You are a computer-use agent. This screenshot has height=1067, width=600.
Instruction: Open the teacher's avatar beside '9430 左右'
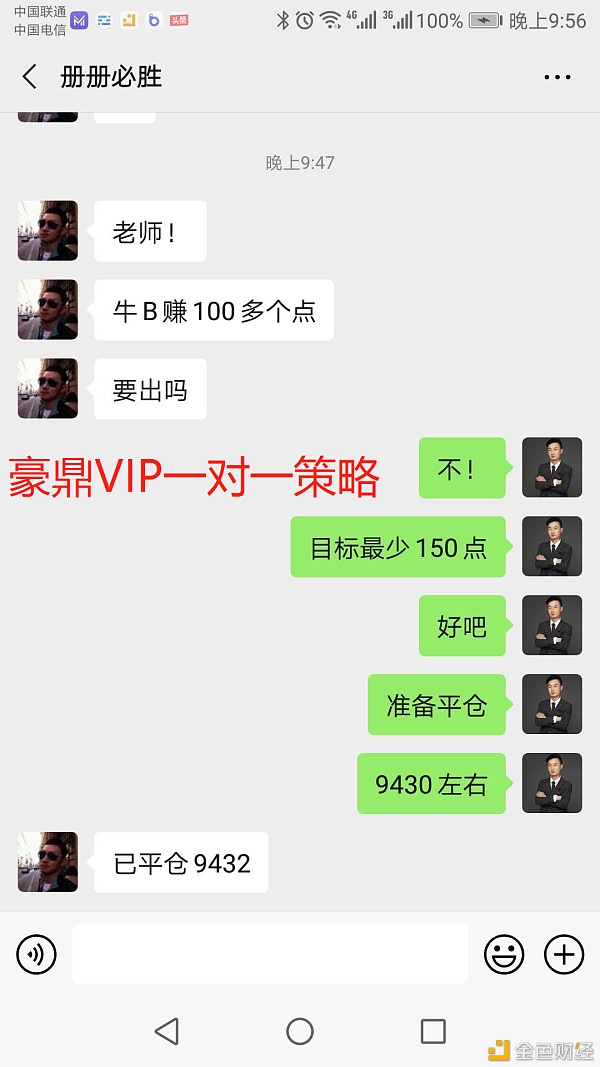point(552,783)
